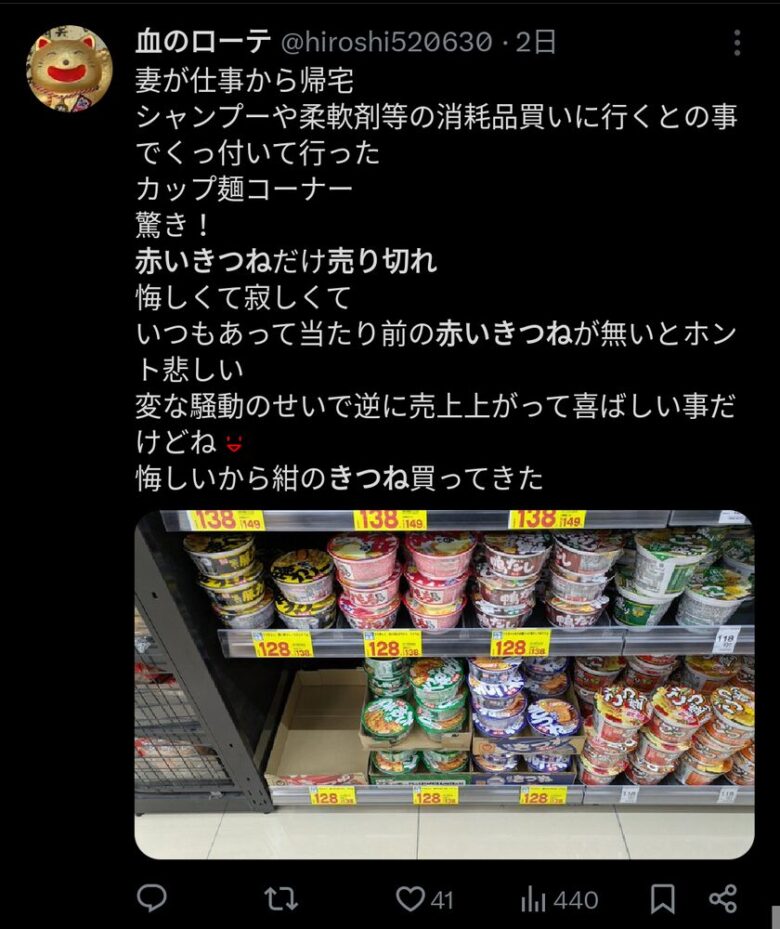Share this post
Image resolution: width=780 pixels, height=929 pixels.
(x=723, y=898)
